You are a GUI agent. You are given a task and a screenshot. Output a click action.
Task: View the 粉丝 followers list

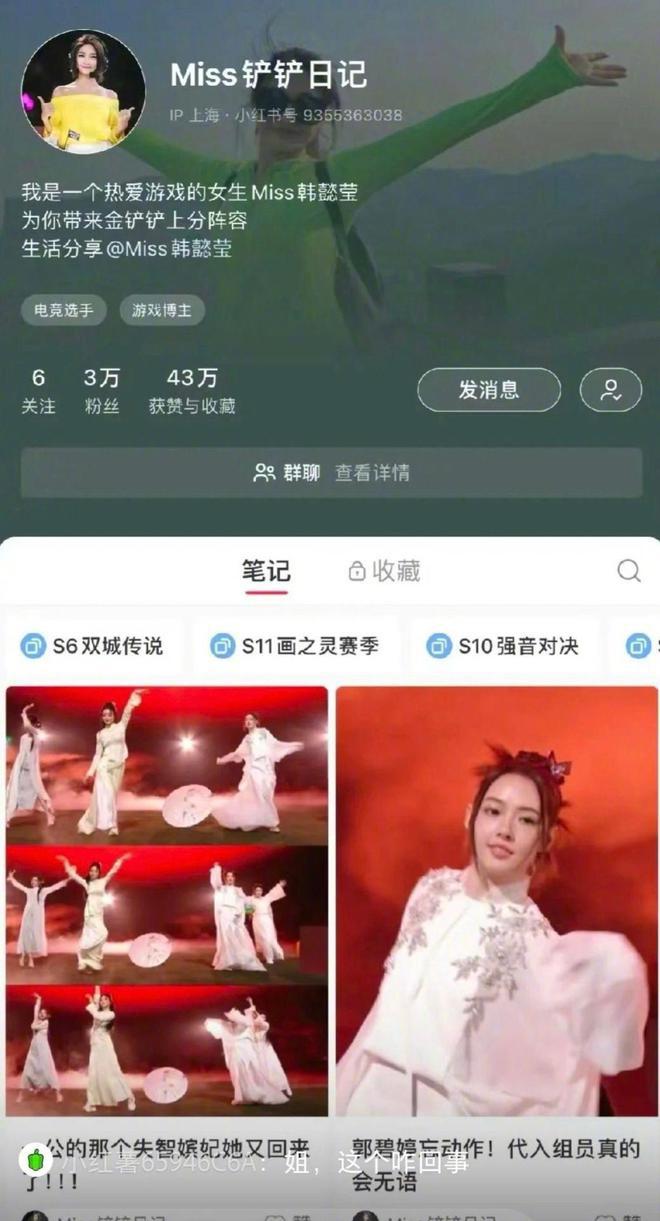[102, 391]
